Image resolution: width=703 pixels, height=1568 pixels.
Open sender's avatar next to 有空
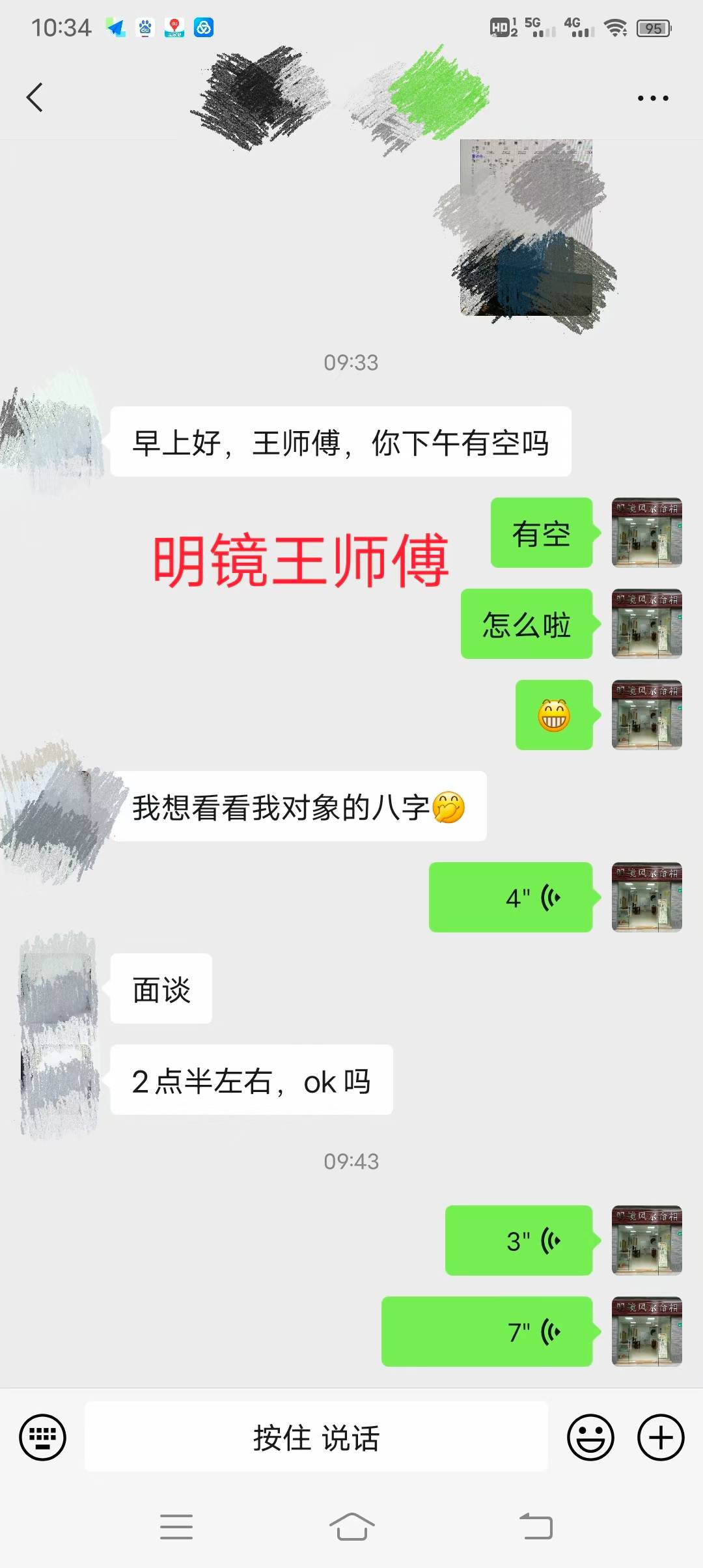646,533
